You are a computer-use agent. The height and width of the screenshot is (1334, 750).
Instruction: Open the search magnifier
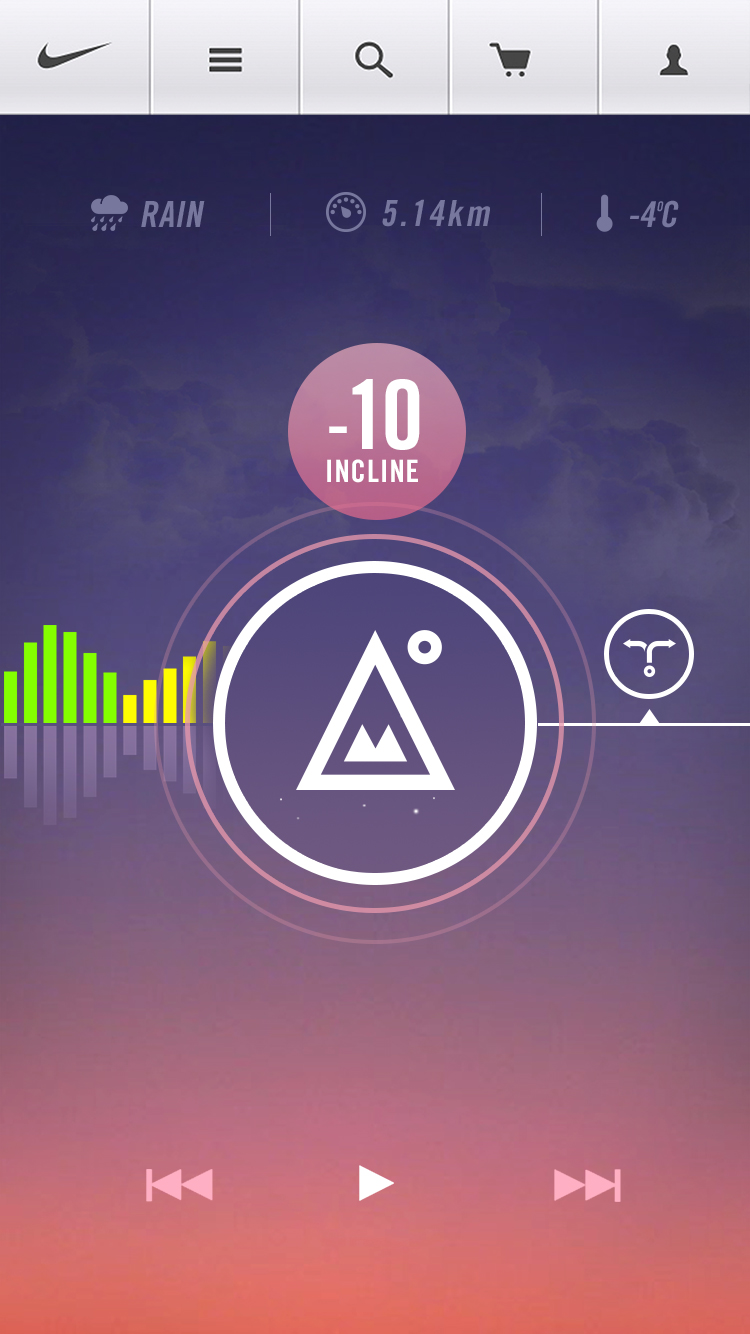(374, 60)
